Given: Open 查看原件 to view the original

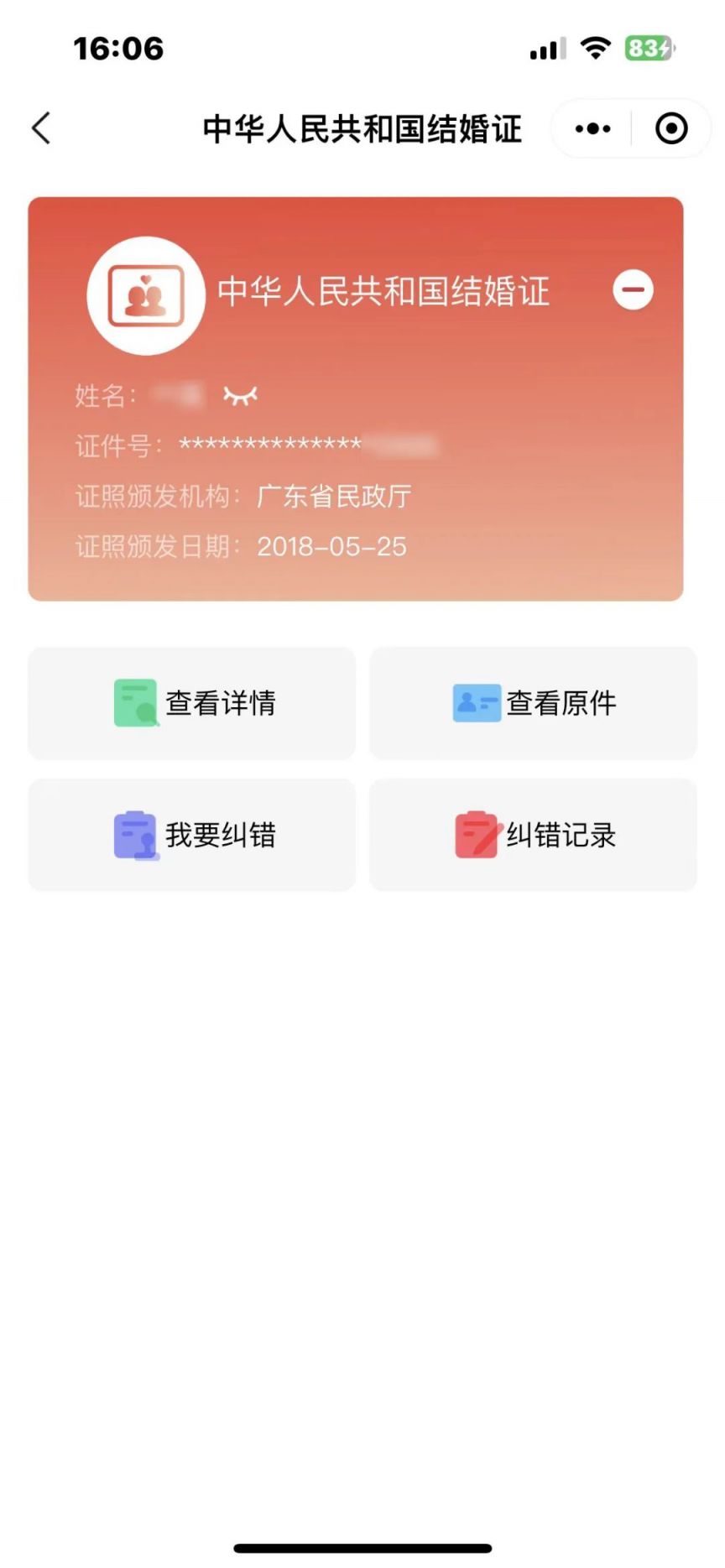Looking at the screenshot, I should click(533, 703).
